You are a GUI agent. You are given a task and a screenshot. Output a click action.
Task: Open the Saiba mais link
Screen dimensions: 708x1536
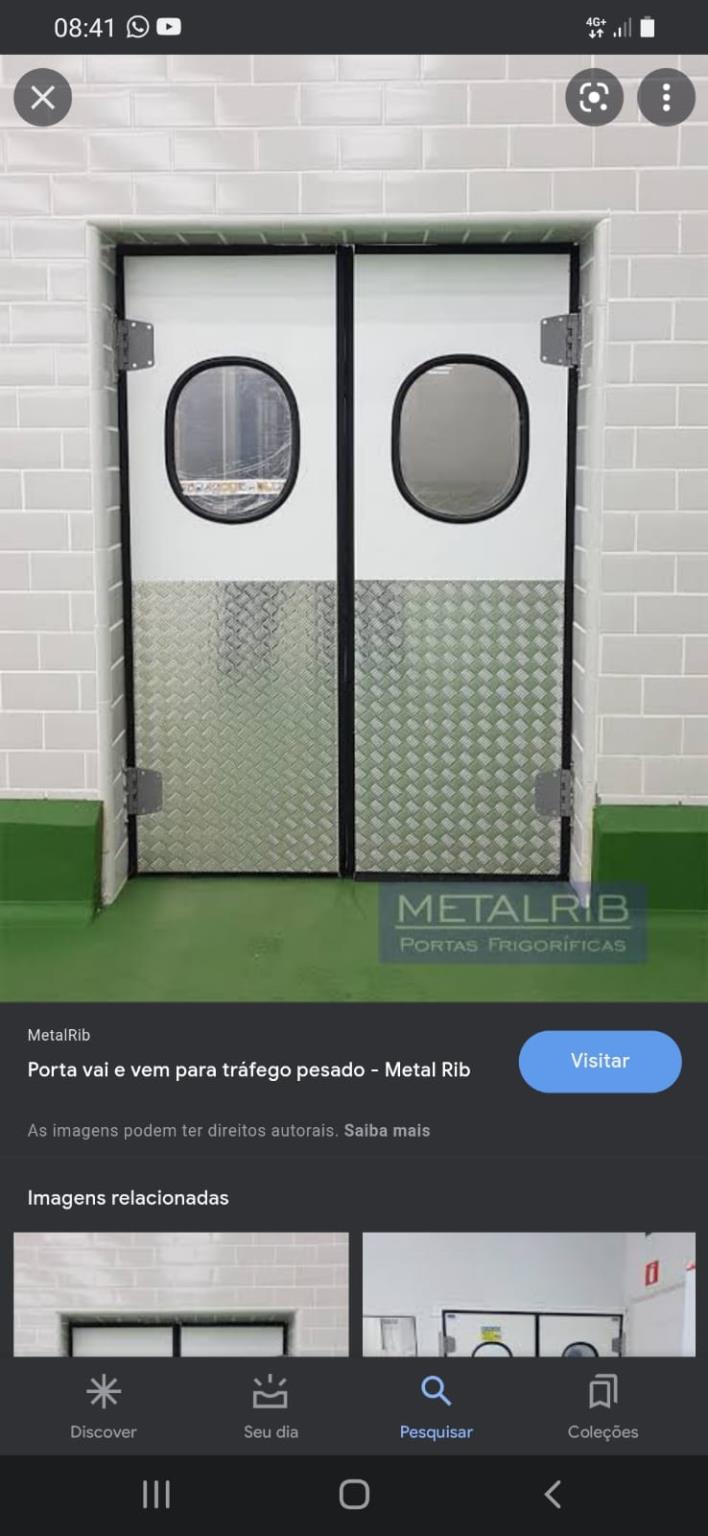[x=387, y=1131]
